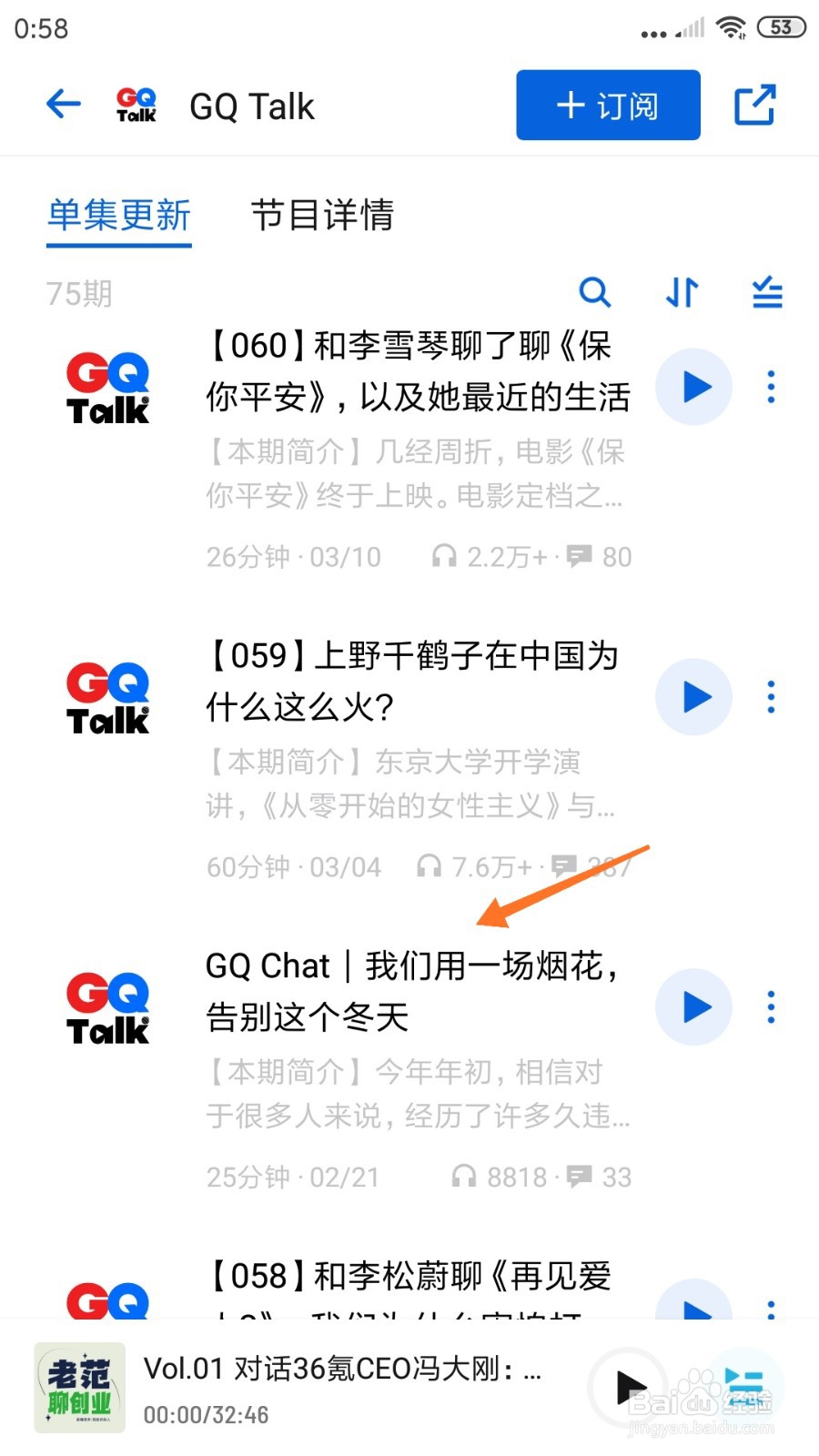
Task: Tap the GQ Talk logo beside the title
Action: 135,104
